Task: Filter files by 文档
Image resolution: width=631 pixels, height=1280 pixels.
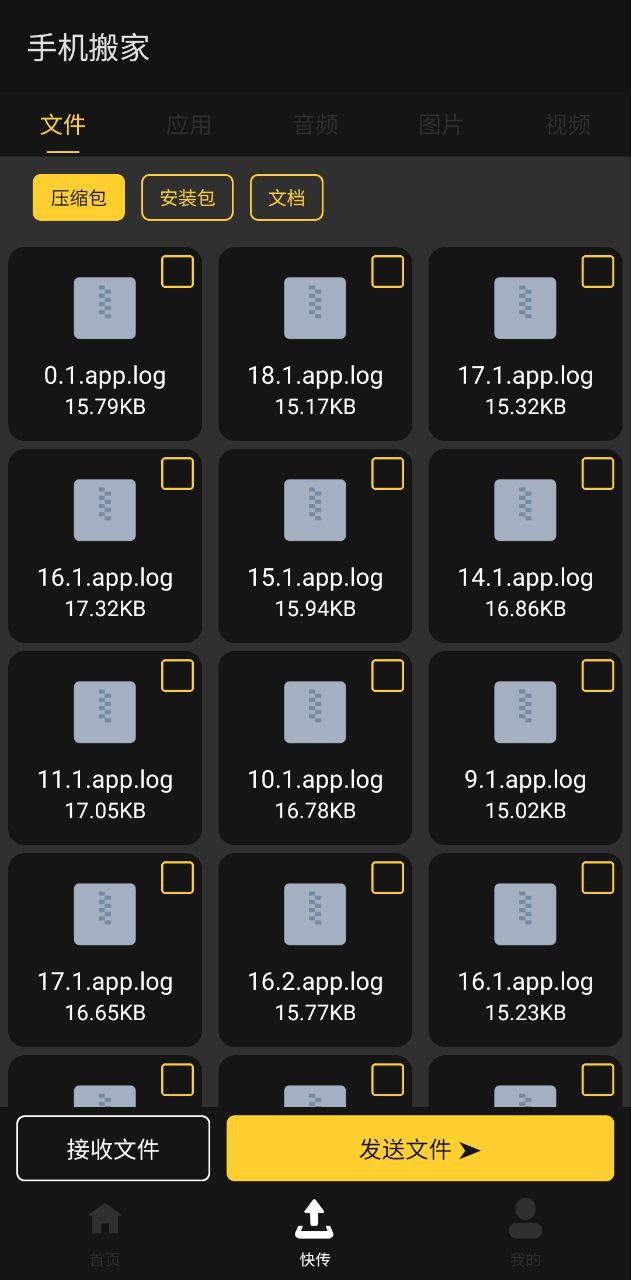Action: [286, 198]
